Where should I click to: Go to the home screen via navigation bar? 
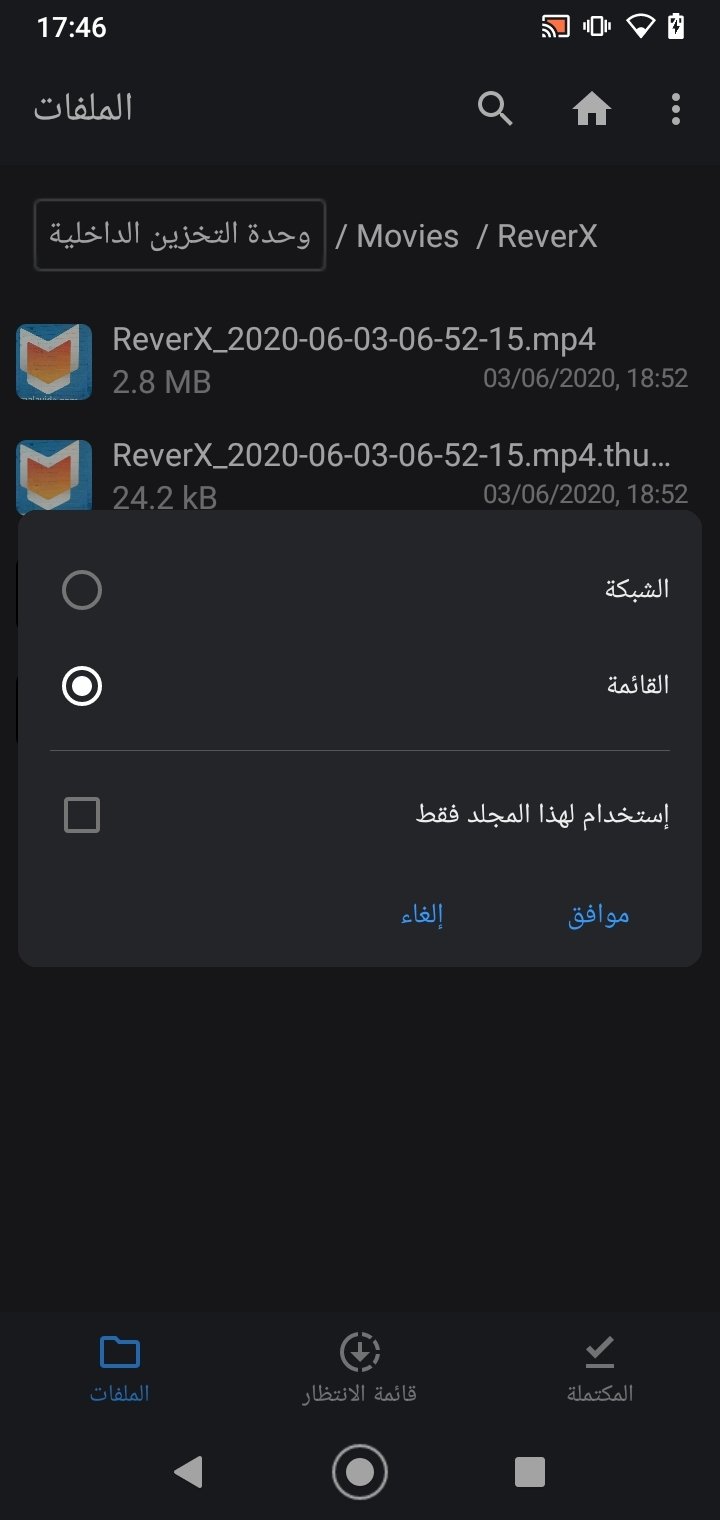pos(360,1471)
